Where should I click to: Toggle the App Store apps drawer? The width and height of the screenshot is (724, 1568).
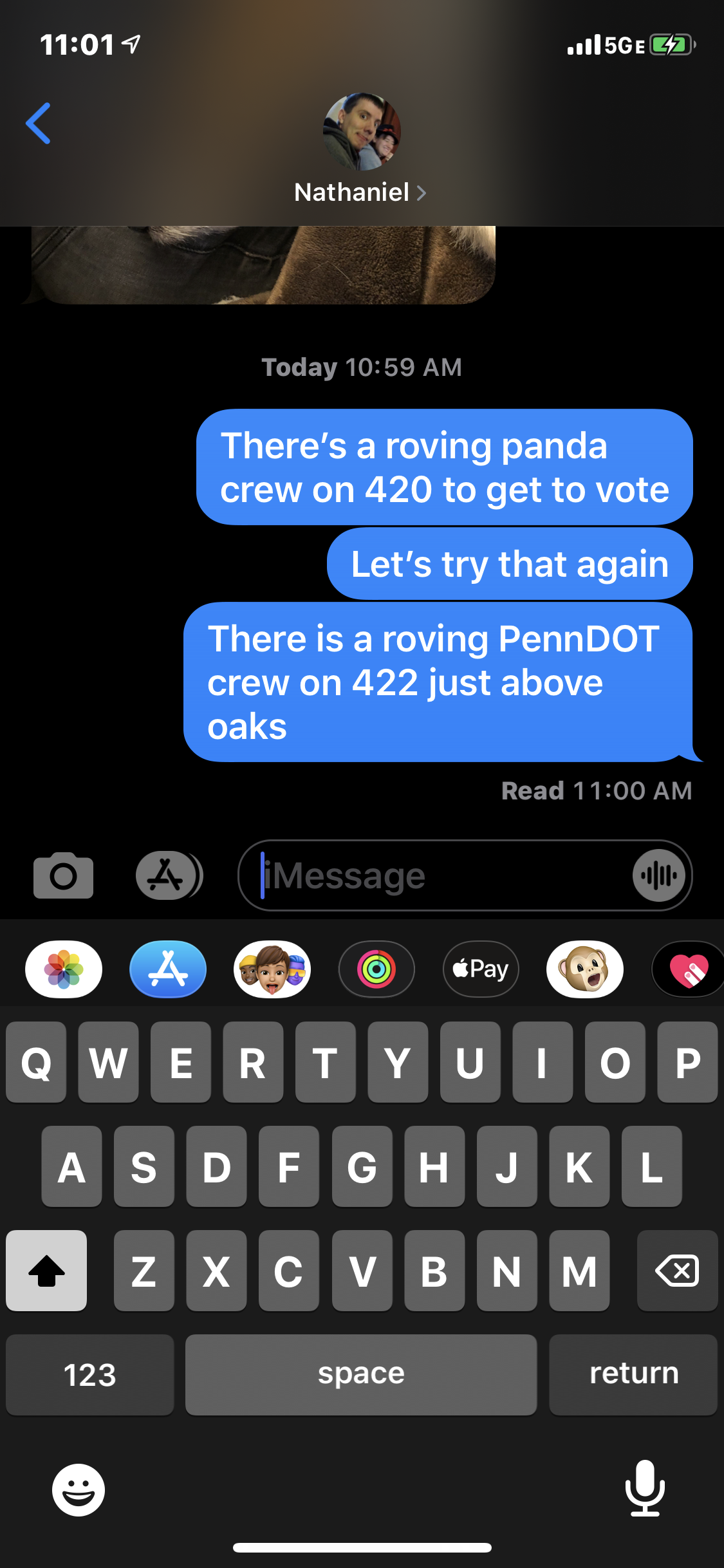[x=169, y=875]
